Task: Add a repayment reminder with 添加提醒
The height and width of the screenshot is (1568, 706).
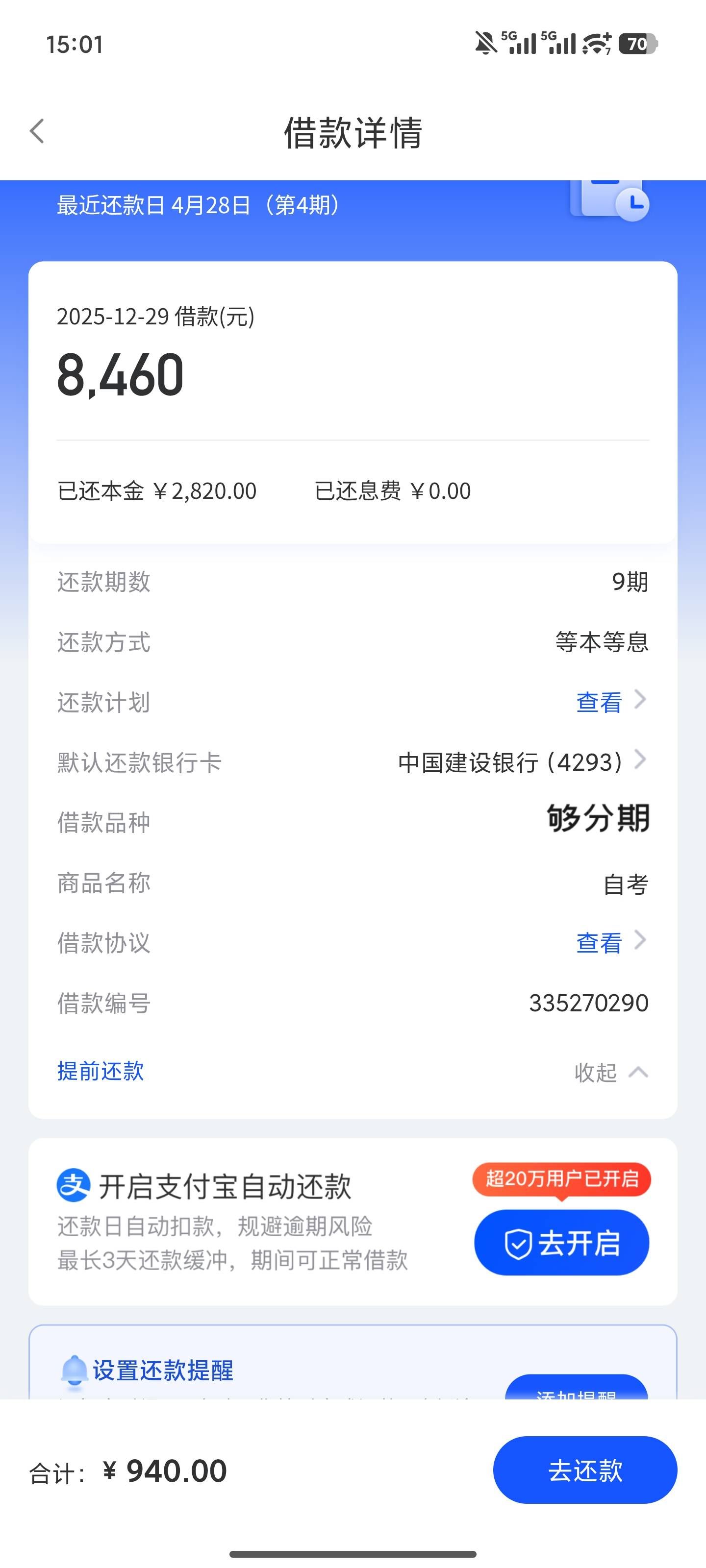Action: click(576, 1389)
